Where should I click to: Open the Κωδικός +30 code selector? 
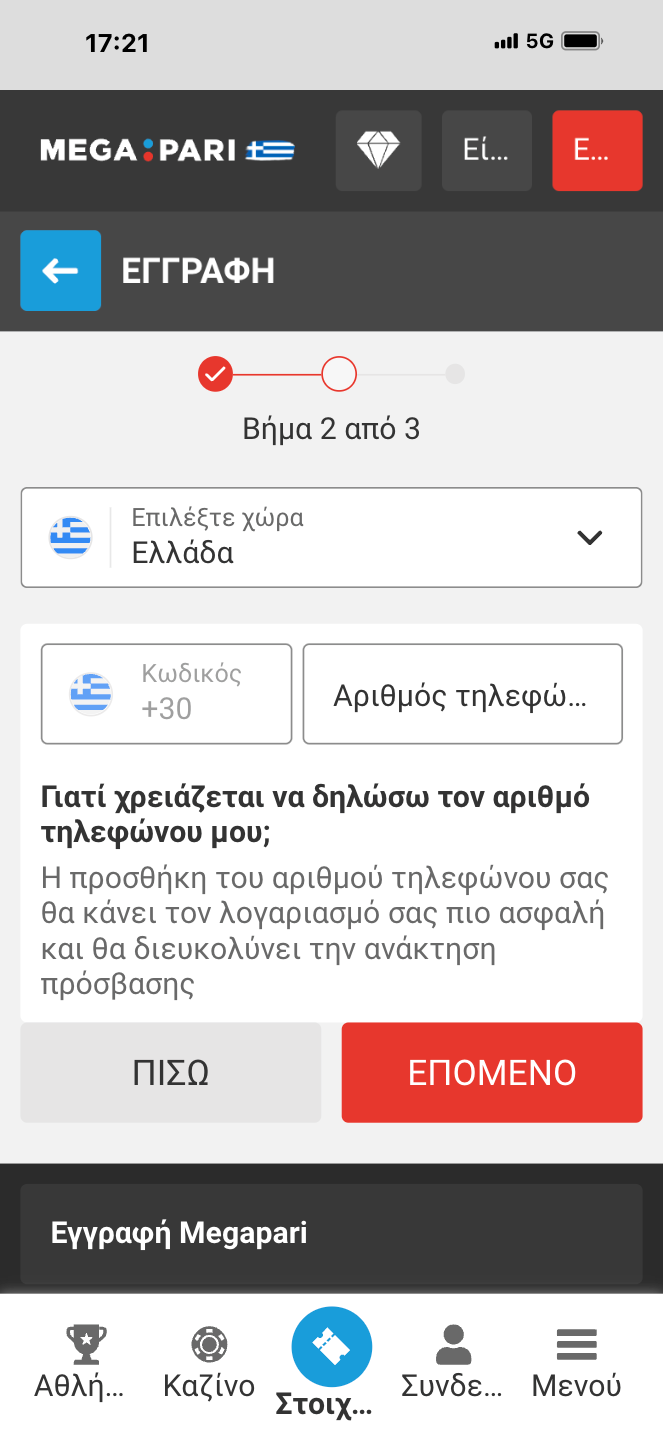166,693
